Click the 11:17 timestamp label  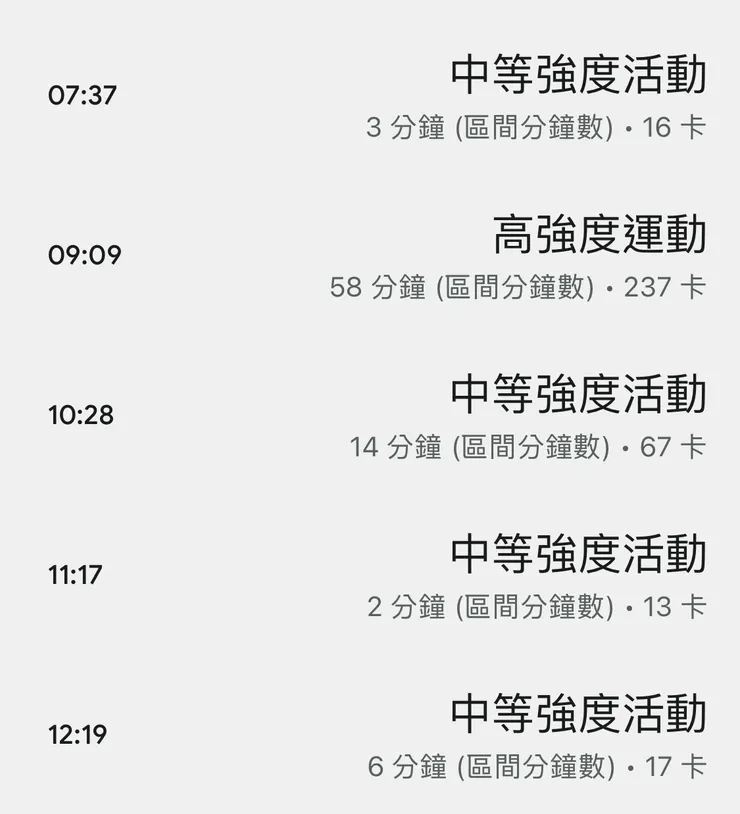coord(75,576)
